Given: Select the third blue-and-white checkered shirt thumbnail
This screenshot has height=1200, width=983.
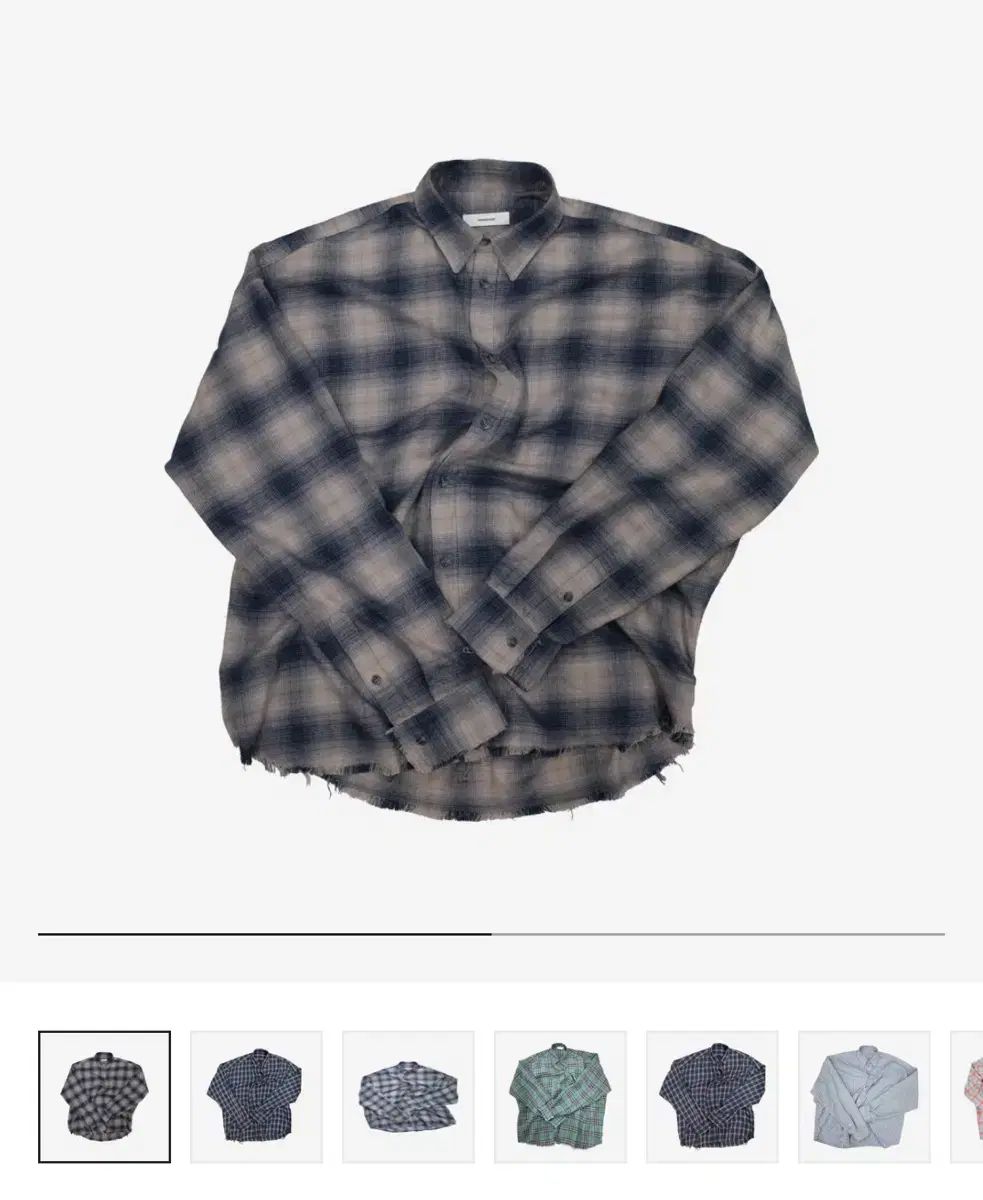Looking at the screenshot, I should [408, 1097].
